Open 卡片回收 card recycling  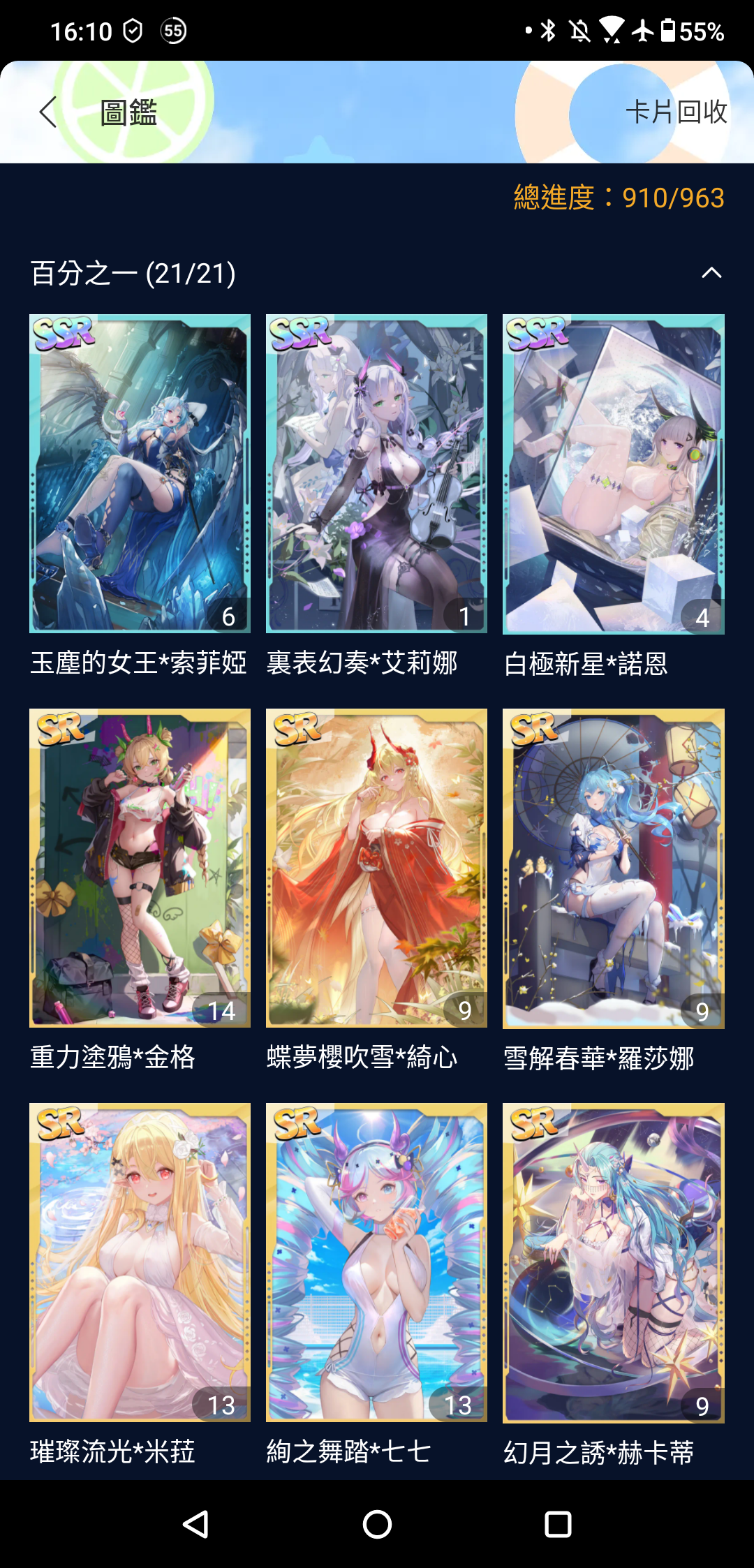(676, 112)
